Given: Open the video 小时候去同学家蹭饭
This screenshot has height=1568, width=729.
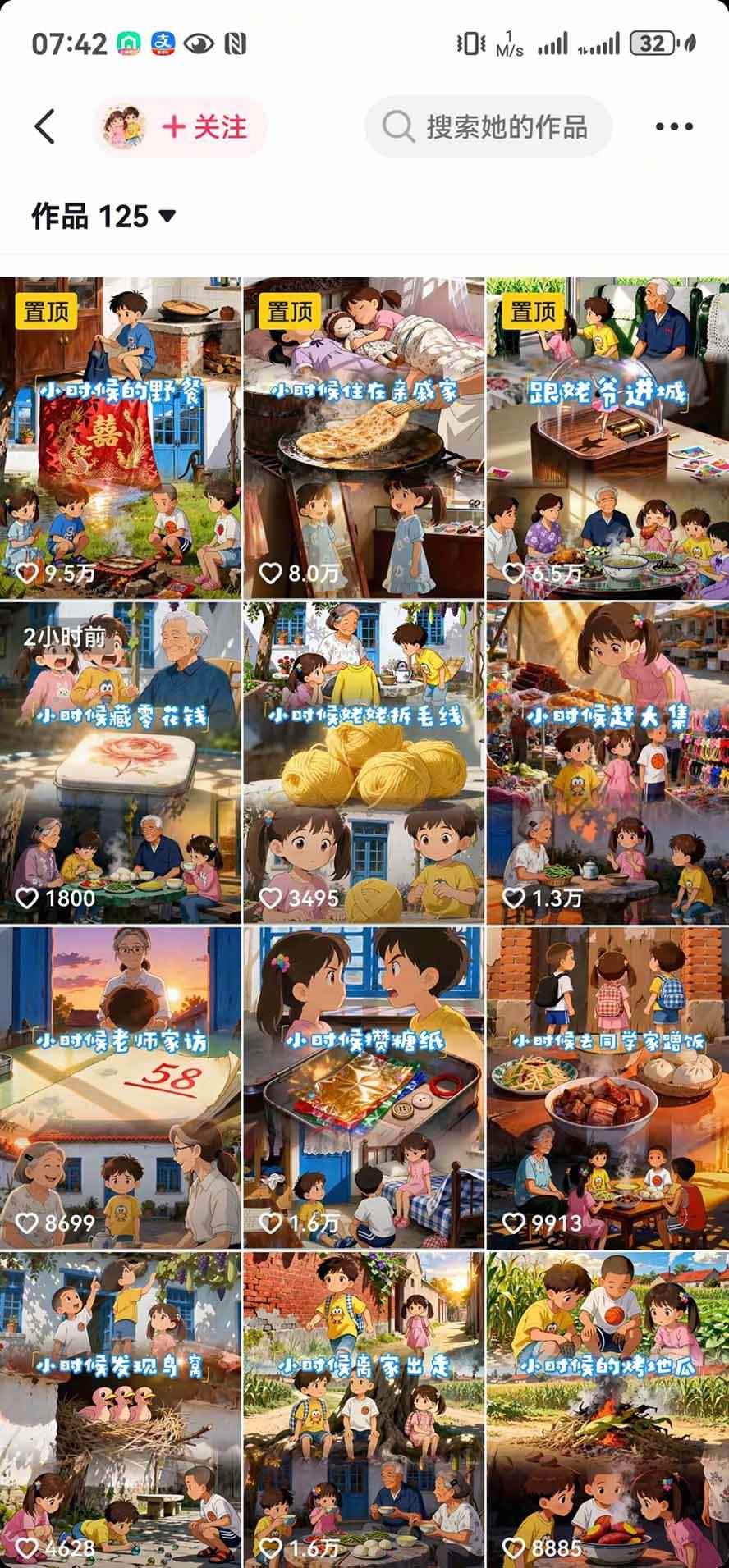Looking at the screenshot, I should pyautogui.click(x=607, y=1088).
